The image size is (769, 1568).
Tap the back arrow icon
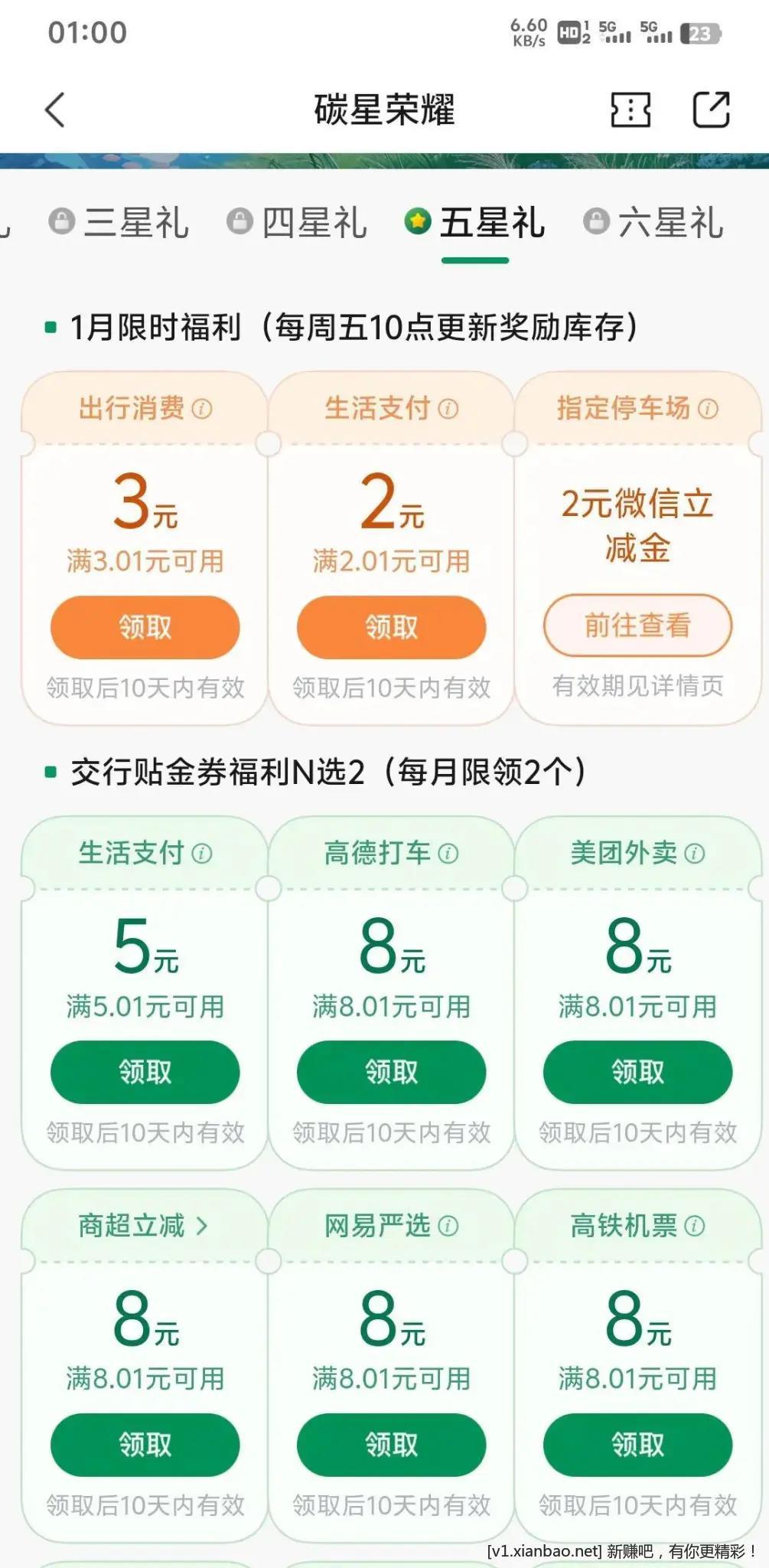[54, 109]
